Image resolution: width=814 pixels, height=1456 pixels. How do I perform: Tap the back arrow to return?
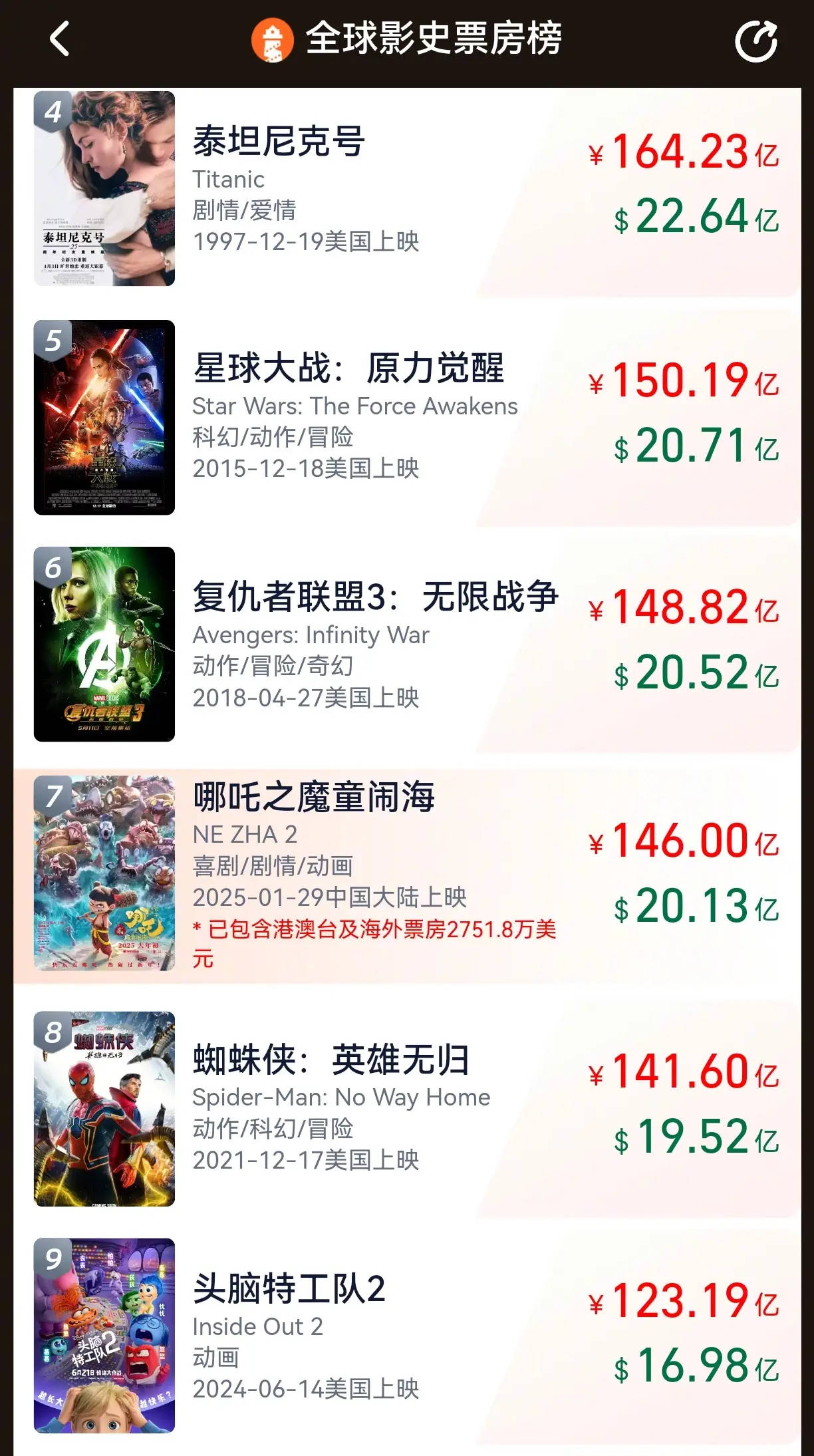click(x=59, y=40)
